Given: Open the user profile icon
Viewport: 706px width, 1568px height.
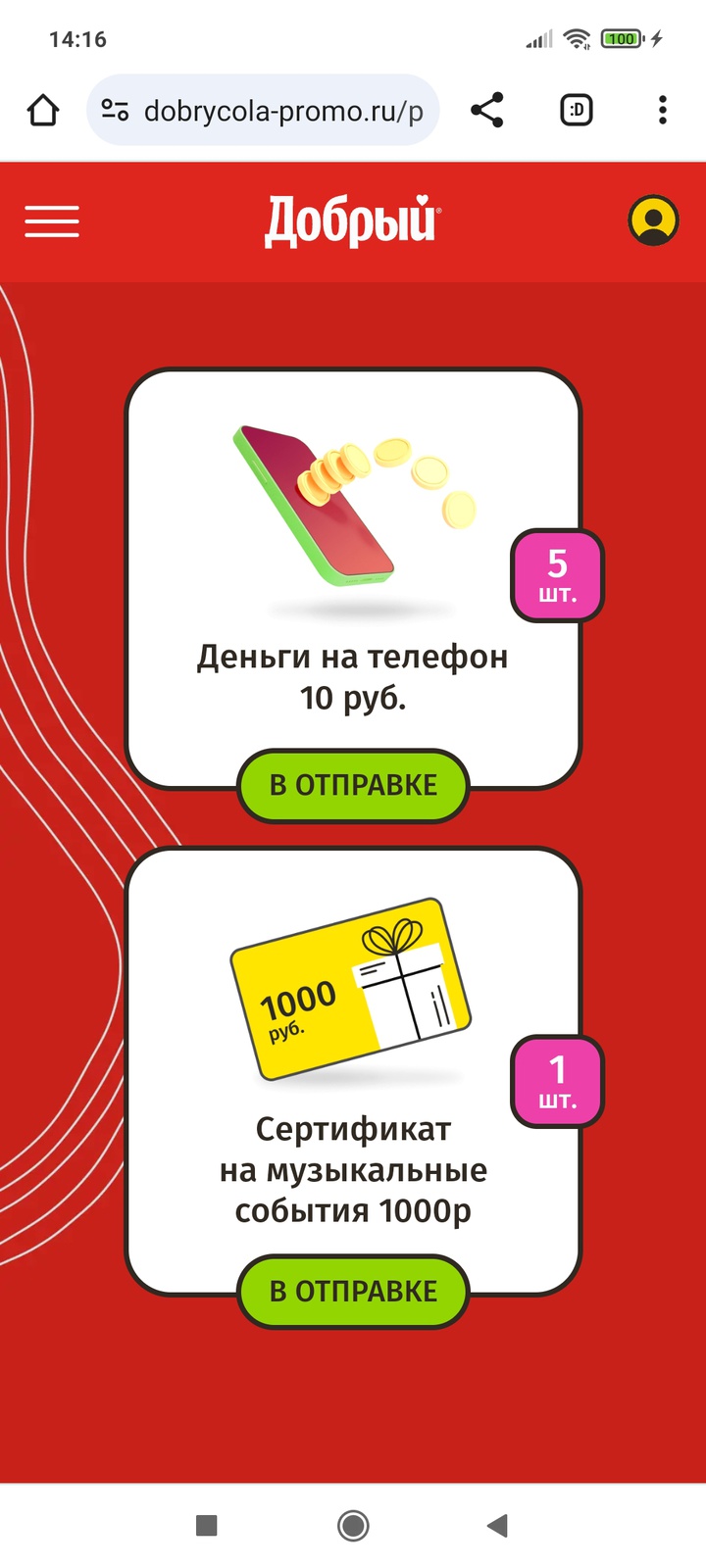Looking at the screenshot, I should click(653, 220).
